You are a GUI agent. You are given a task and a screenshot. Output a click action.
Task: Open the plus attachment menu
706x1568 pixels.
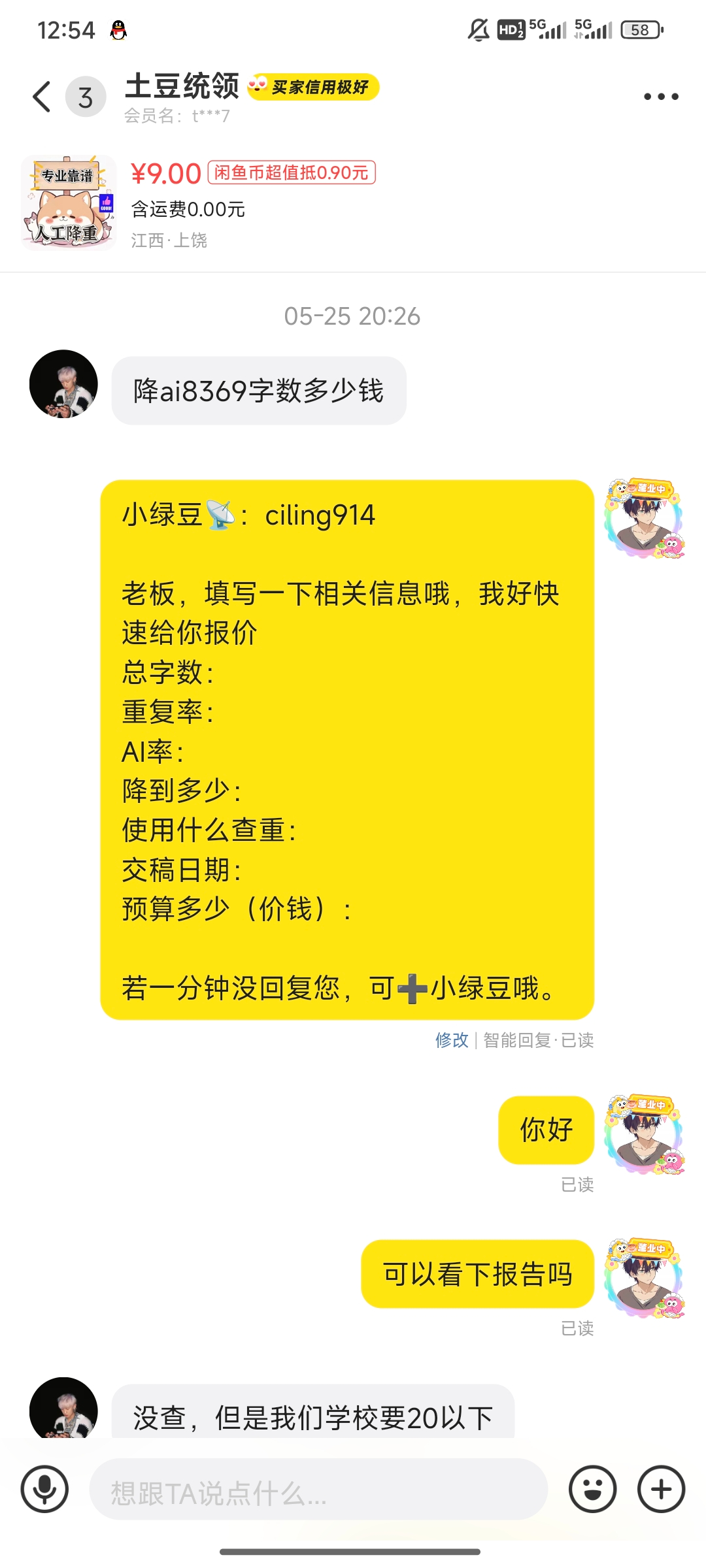661,1489
